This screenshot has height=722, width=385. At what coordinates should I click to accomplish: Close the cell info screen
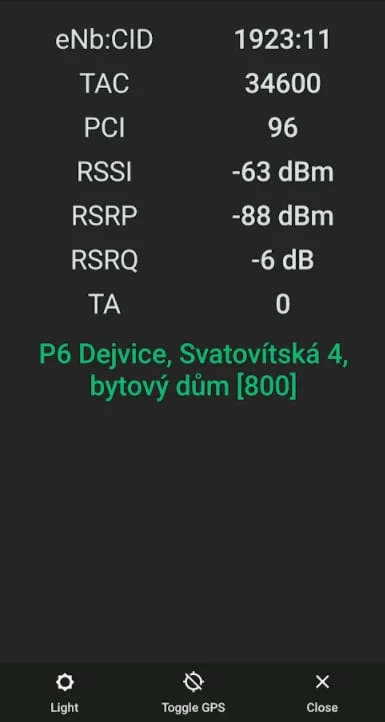322,693
